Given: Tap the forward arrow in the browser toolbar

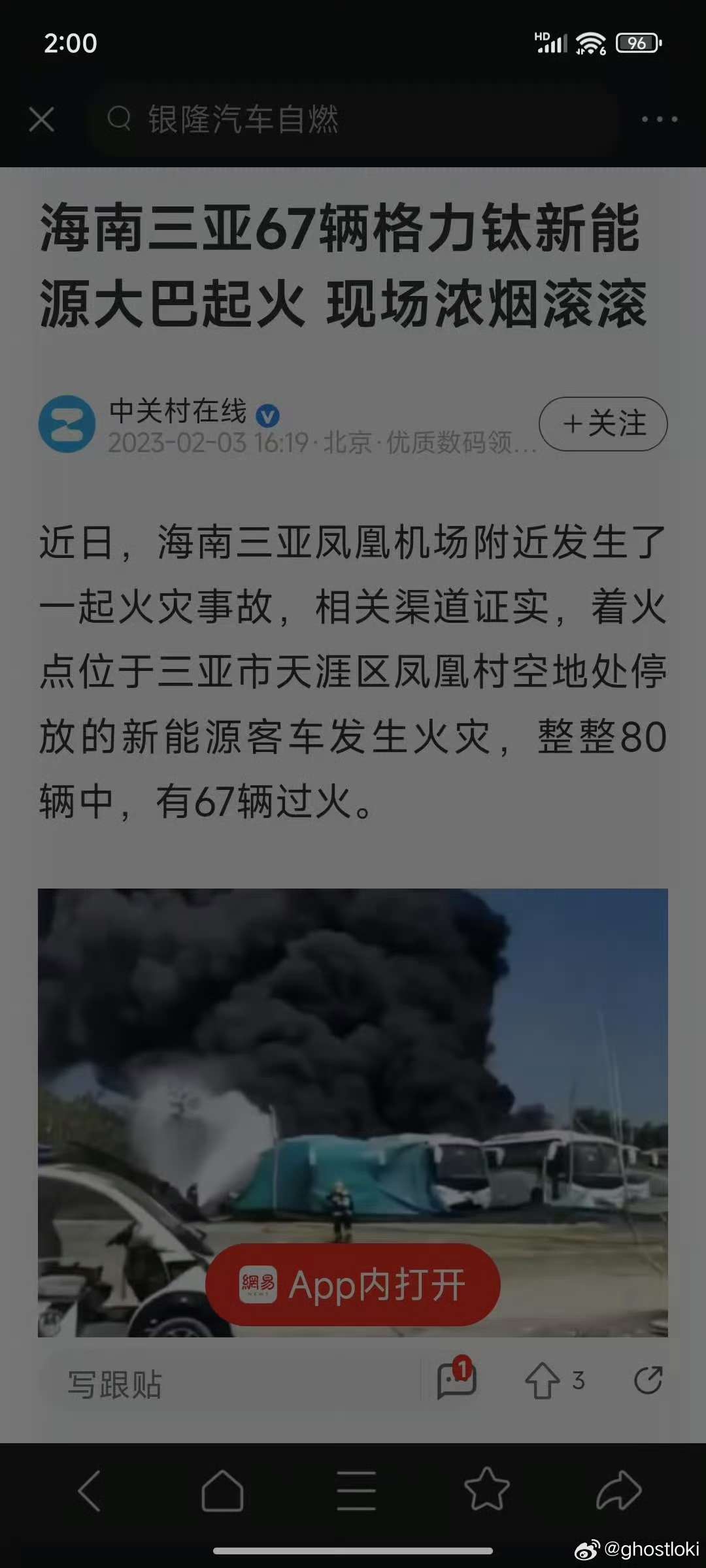Looking at the screenshot, I should pyautogui.click(x=618, y=1490).
